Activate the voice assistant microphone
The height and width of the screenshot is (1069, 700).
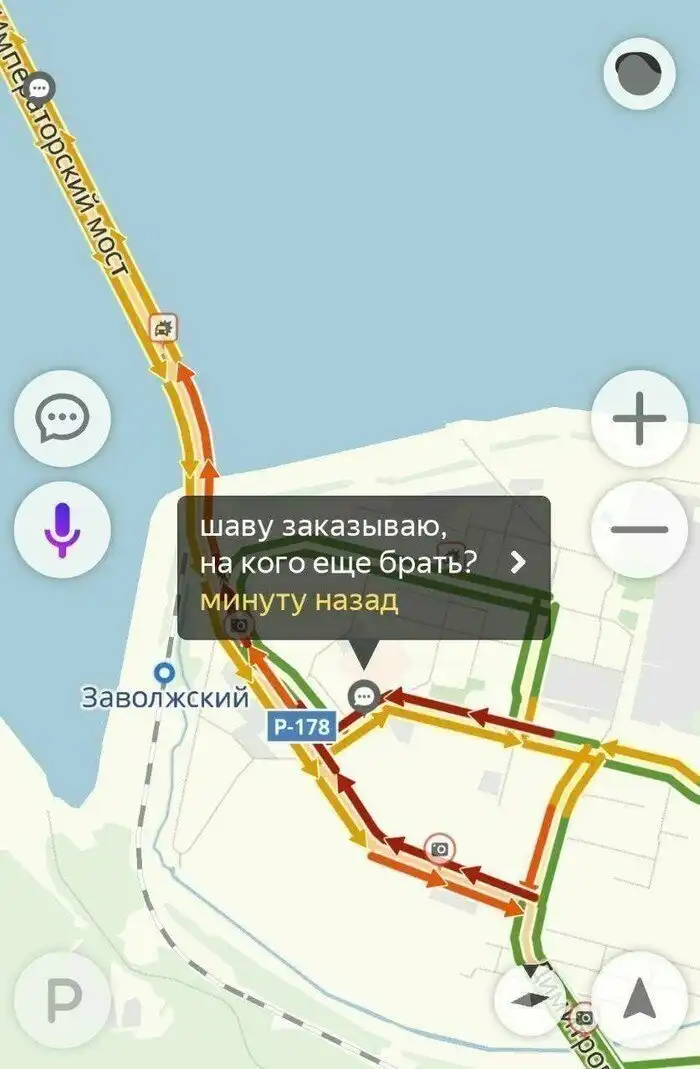(62, 529)
